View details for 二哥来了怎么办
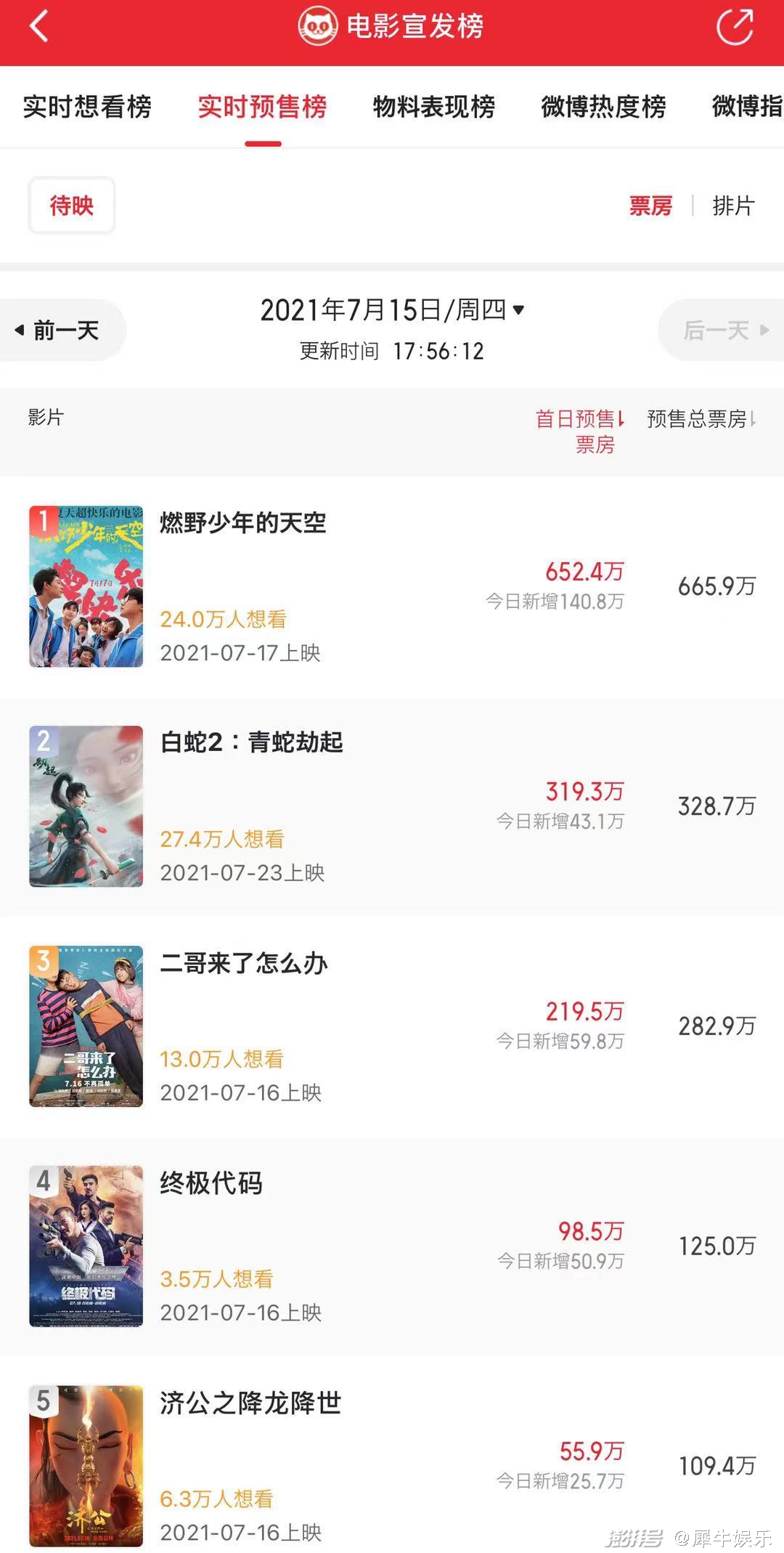This screenshot has height=1553, width=784. tap(244, 963)
